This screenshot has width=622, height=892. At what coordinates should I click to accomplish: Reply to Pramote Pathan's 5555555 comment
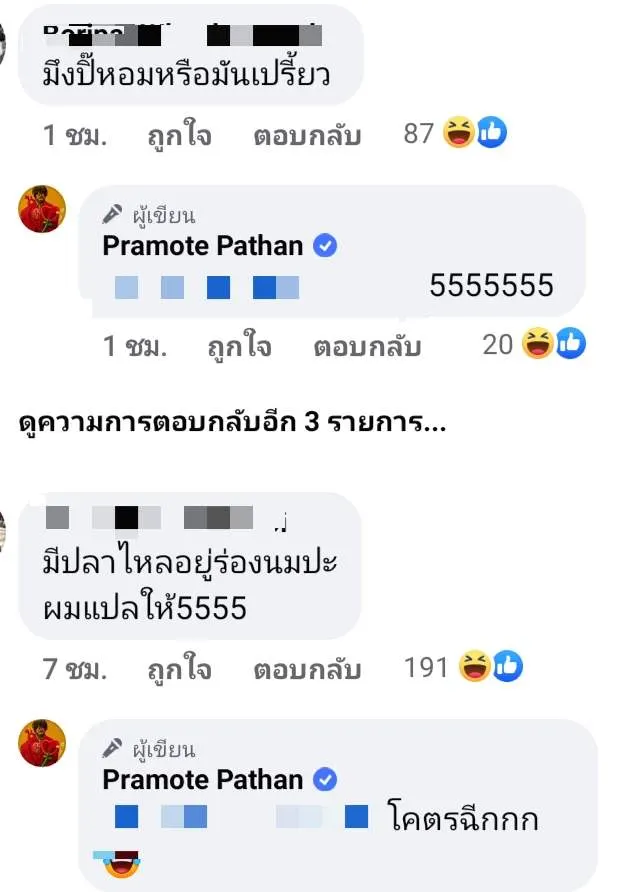pos(367,346)
